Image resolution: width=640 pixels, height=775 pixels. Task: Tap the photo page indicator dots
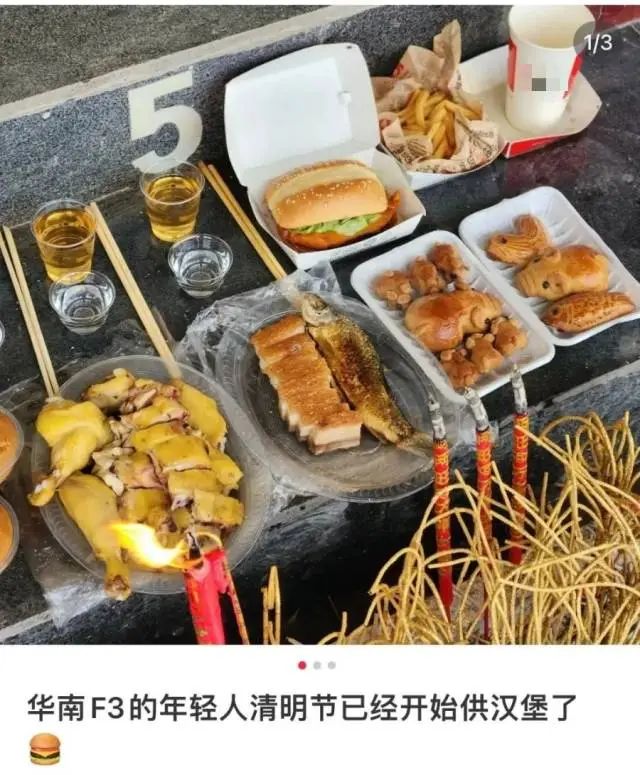[317, 665]
